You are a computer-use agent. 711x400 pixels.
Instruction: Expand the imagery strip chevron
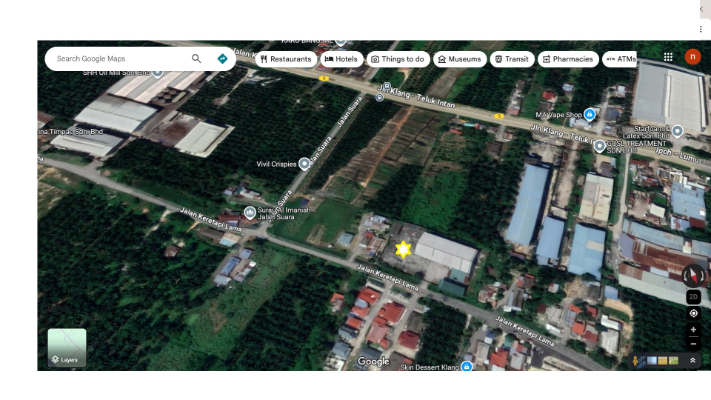click(693, 360)
